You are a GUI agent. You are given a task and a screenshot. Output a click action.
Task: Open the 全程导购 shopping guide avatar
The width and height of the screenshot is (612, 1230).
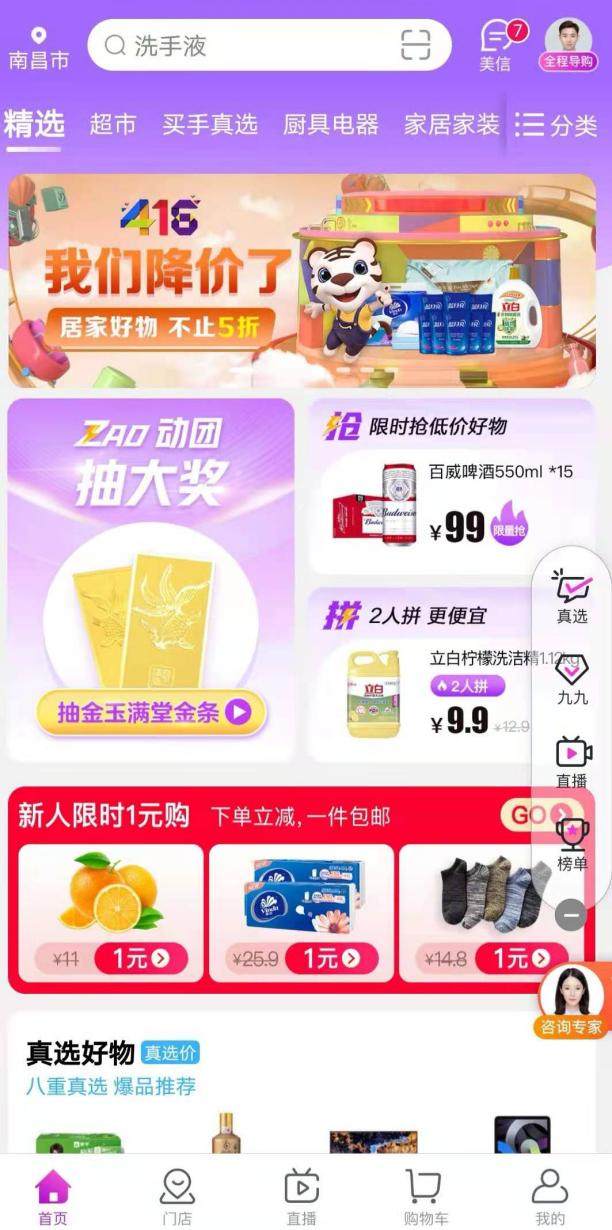click(x=568, y=45)
